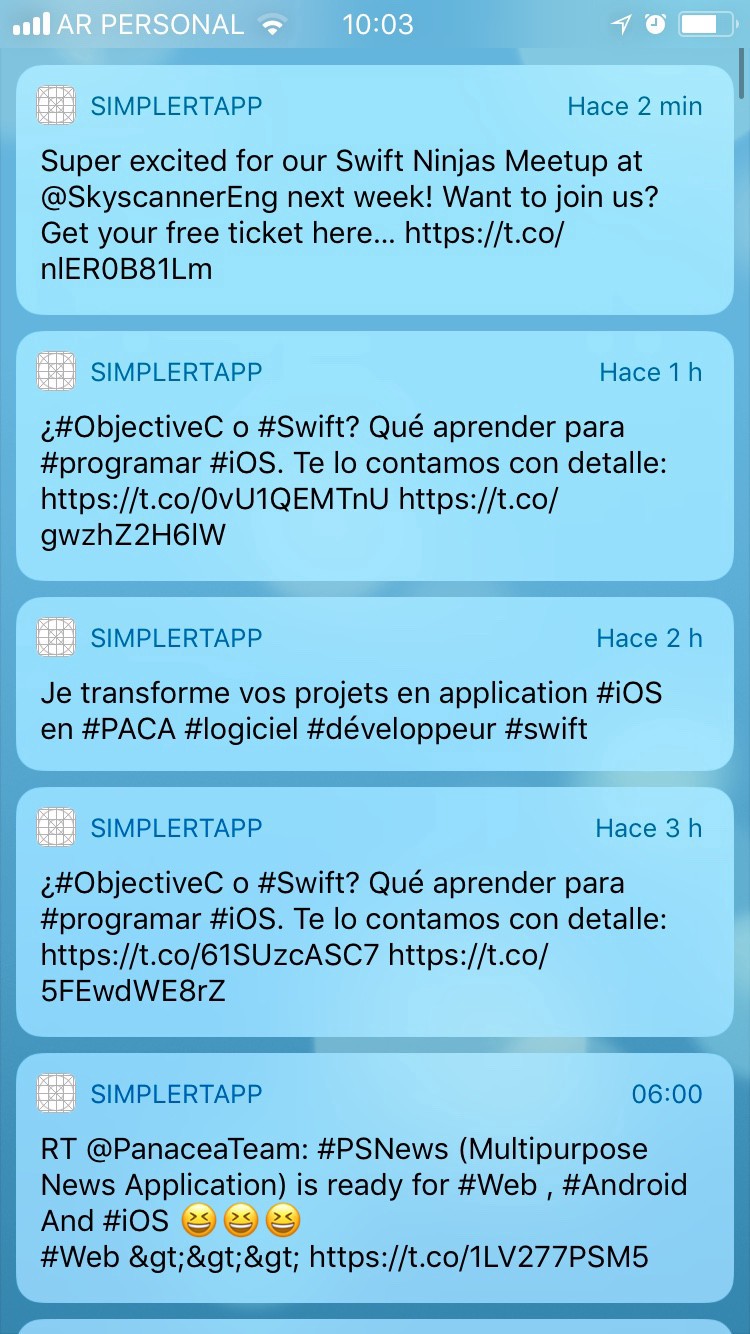Tap the Swift Ninjas Meetup notification
Screen dimensions: 750x1334
click(375, 190)
